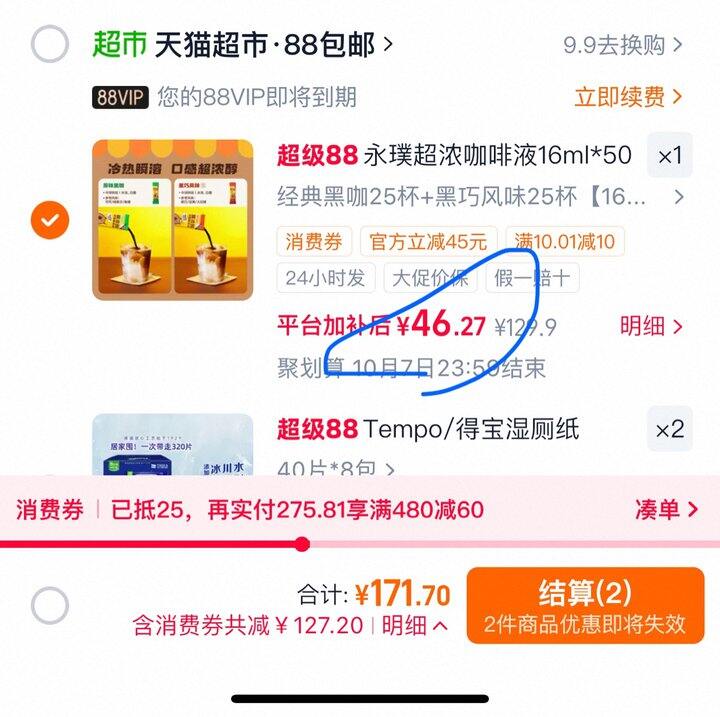Open 永璞超浓咖啡液 product image
The image size is (720, 717).
click(x=173, y=220)
